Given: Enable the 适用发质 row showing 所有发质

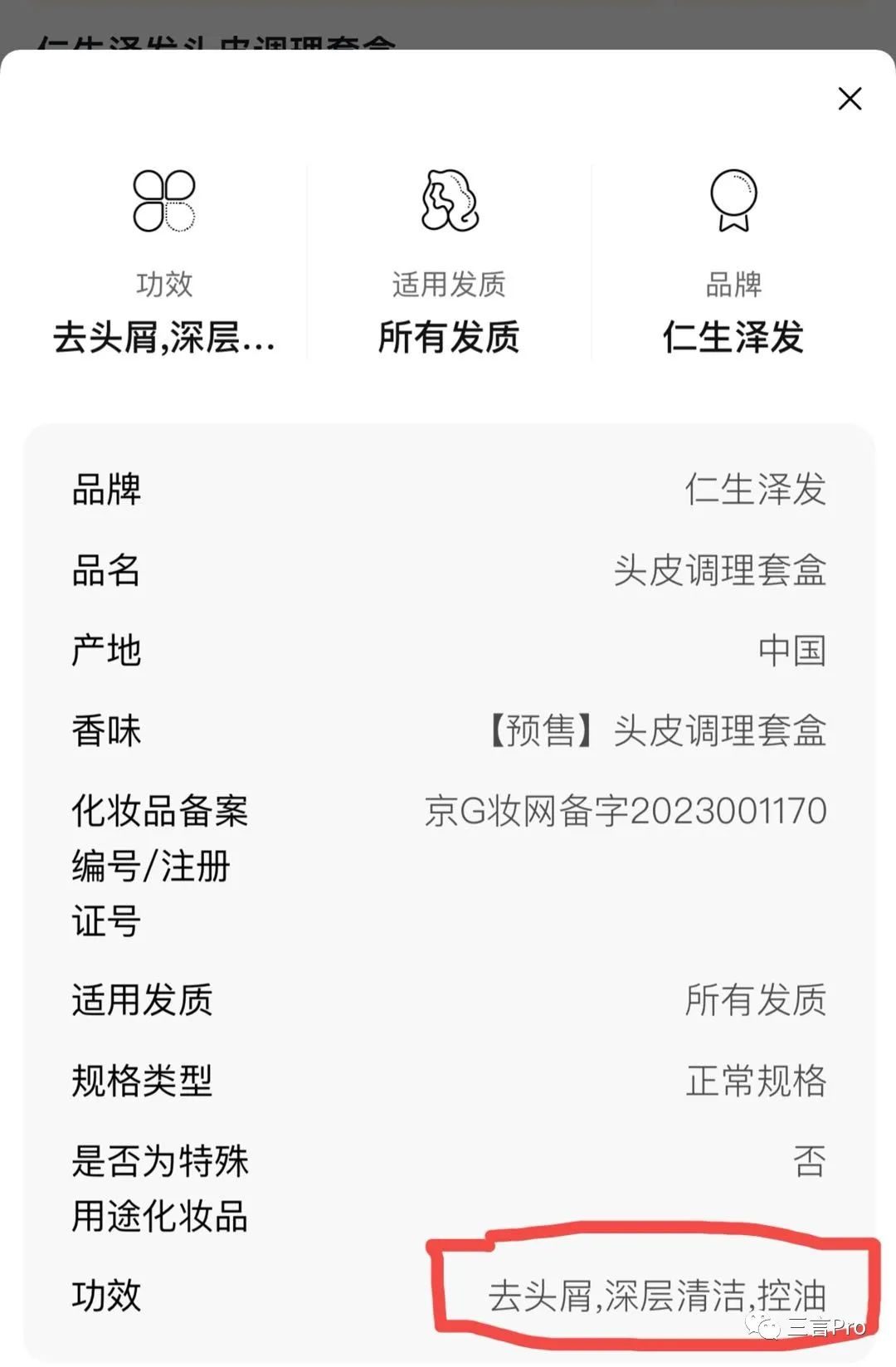Looking at the screenshot, I should (755, 1002).
